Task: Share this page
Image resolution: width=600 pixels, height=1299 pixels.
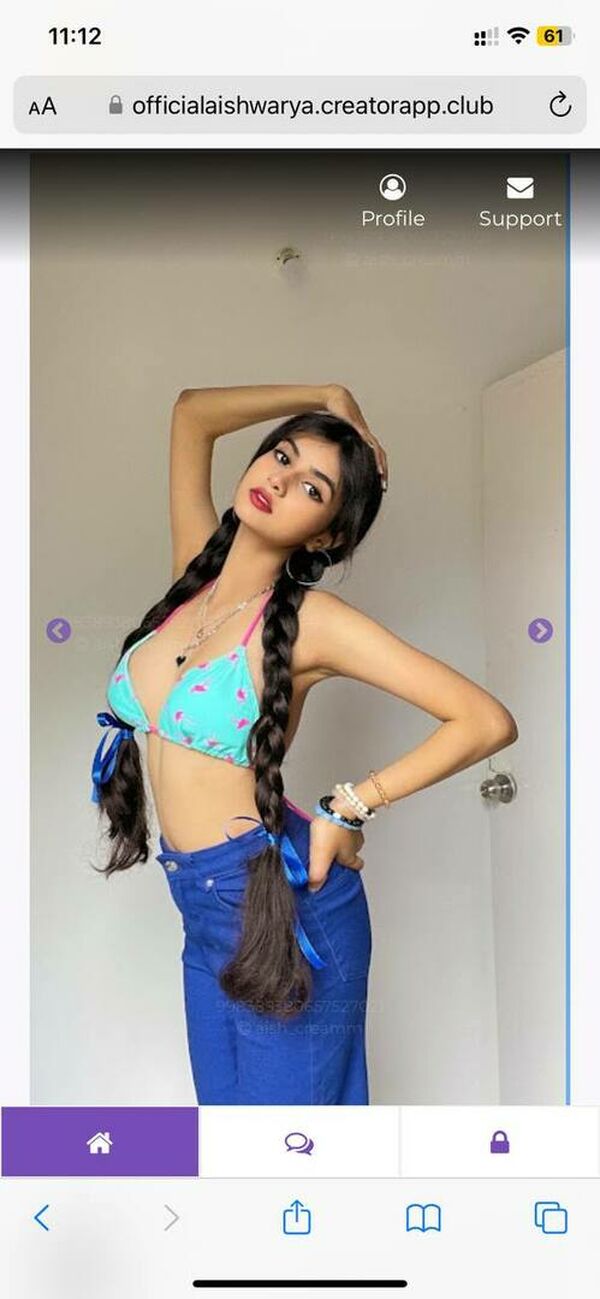Action: coord(296,1216)
